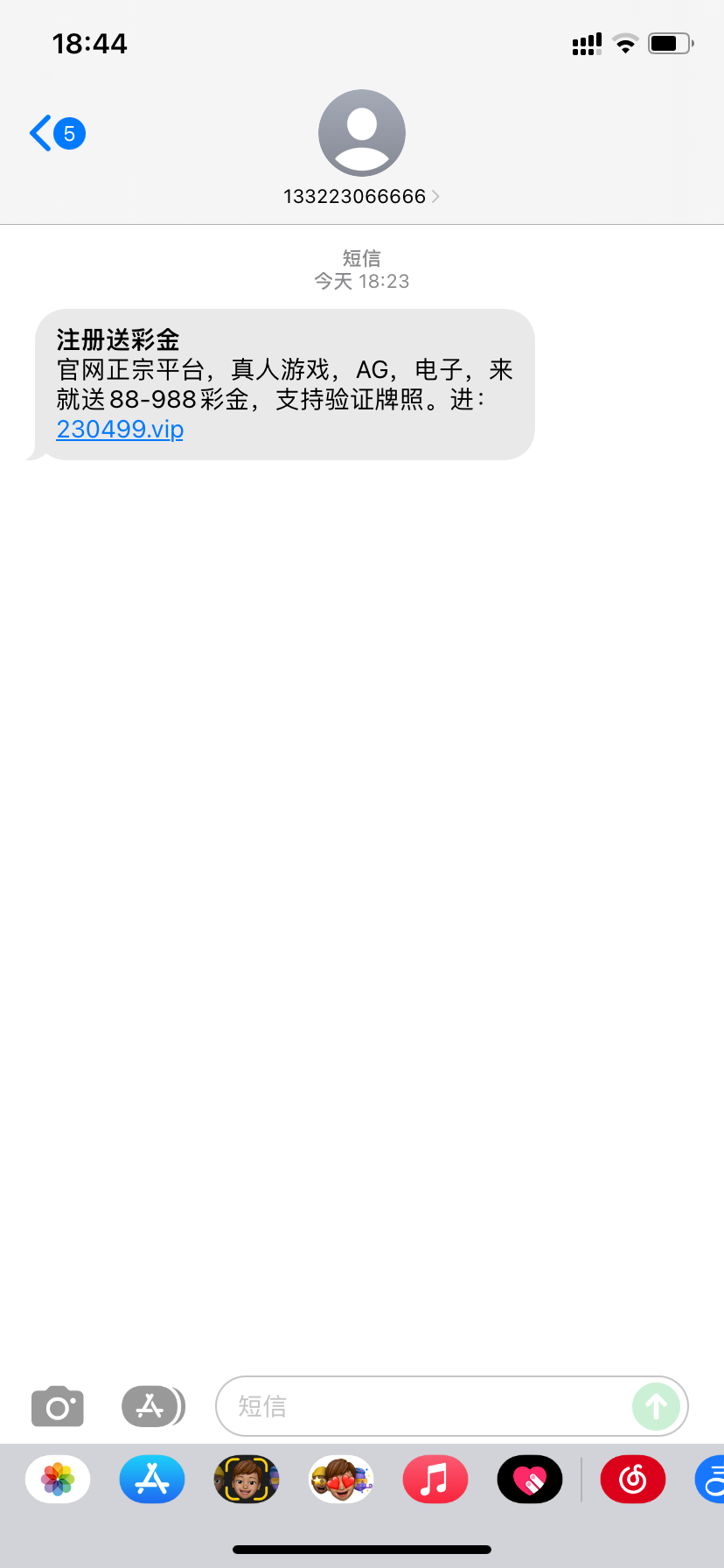Open the 230499.vip link
Viewport: 724px width, 1568px height.
tap(120, 430)
